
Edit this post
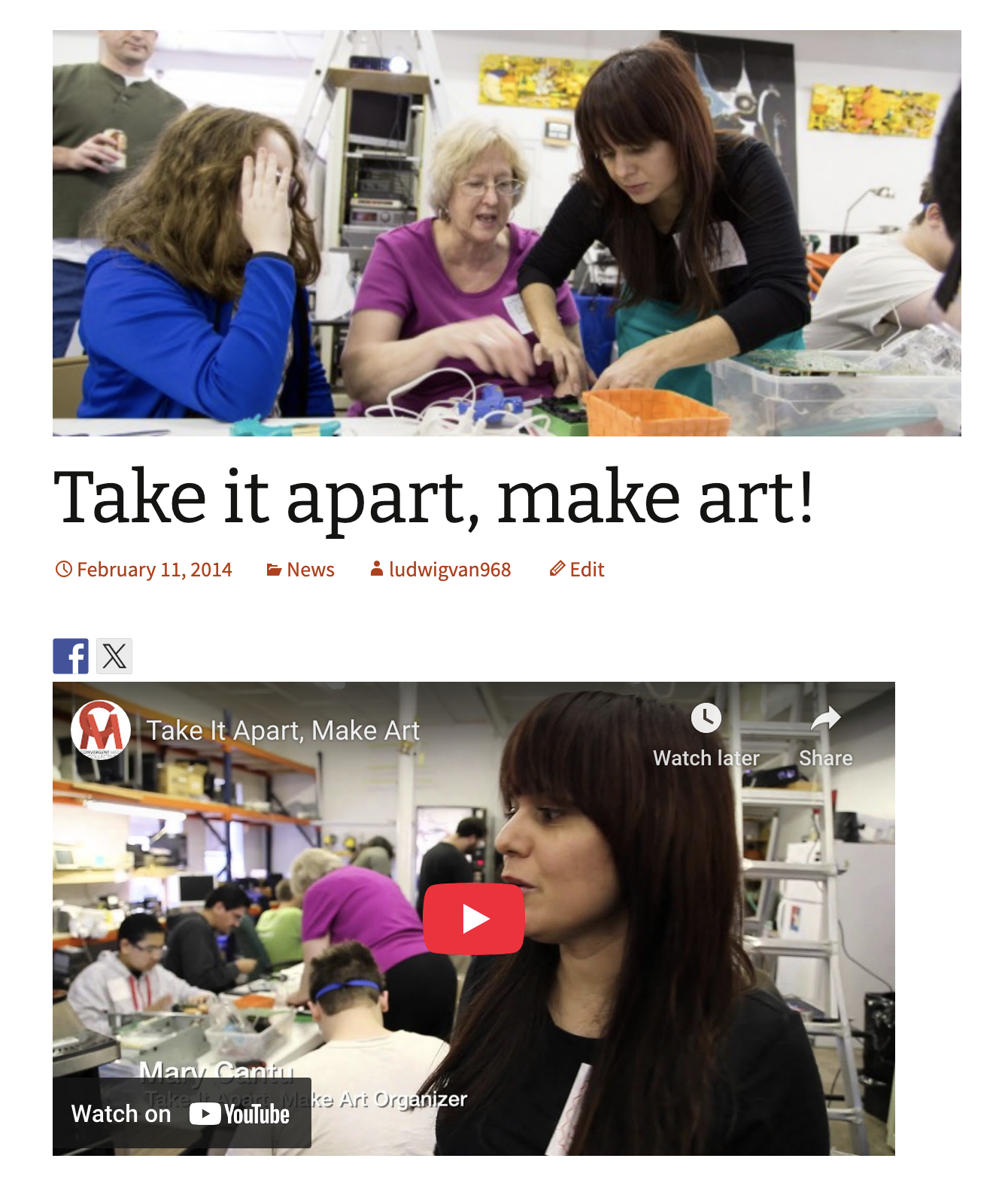tap(586, 570)
